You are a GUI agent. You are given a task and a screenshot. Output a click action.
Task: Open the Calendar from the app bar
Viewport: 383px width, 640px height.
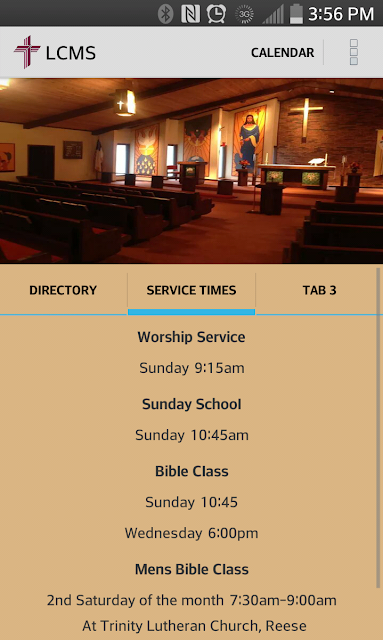(283, 53)
